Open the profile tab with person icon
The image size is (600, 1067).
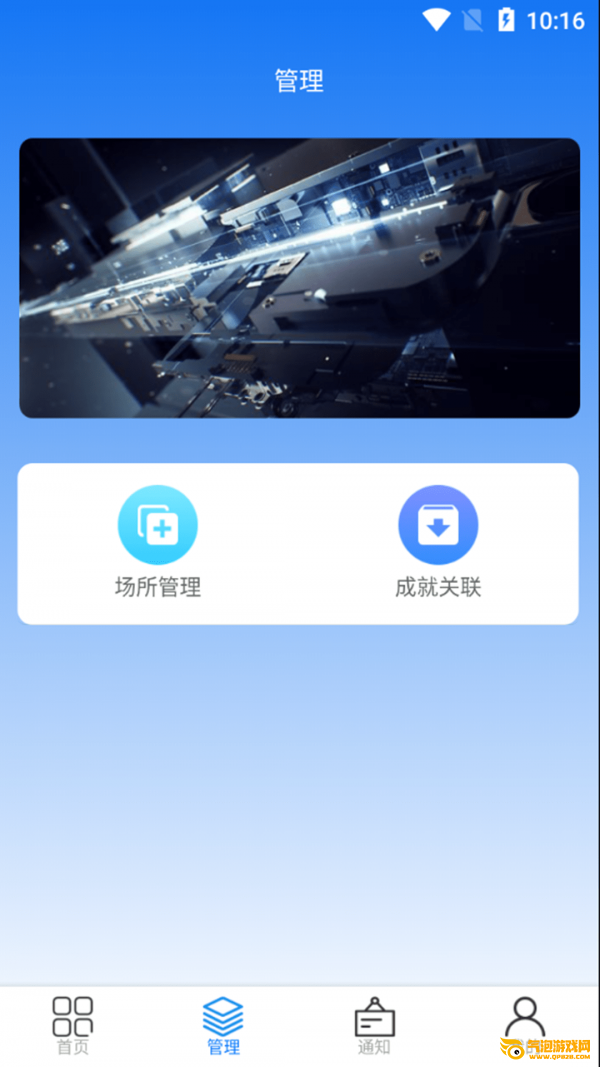[524, 1020]
